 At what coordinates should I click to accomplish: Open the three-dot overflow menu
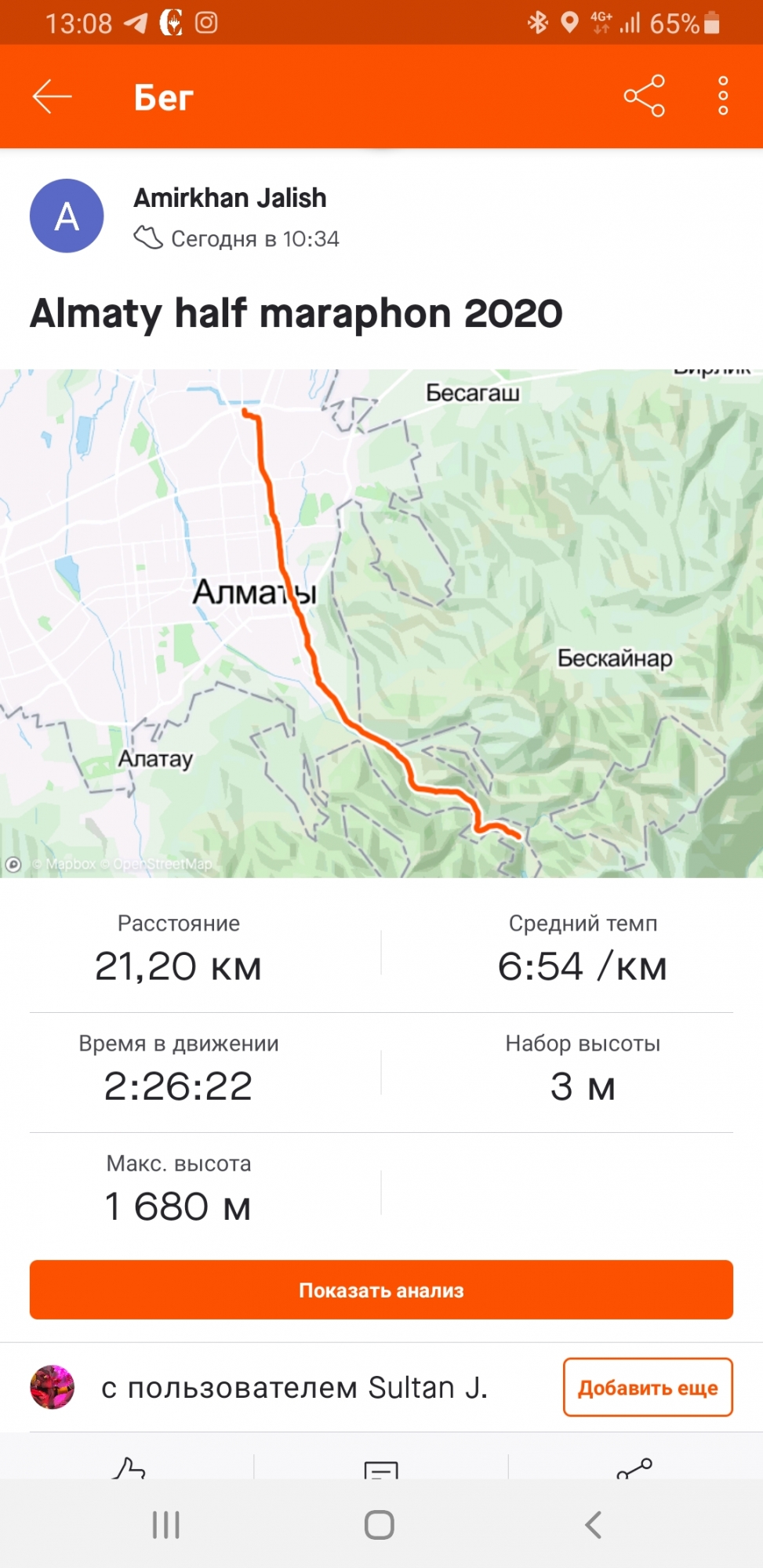tap(723, 96)
